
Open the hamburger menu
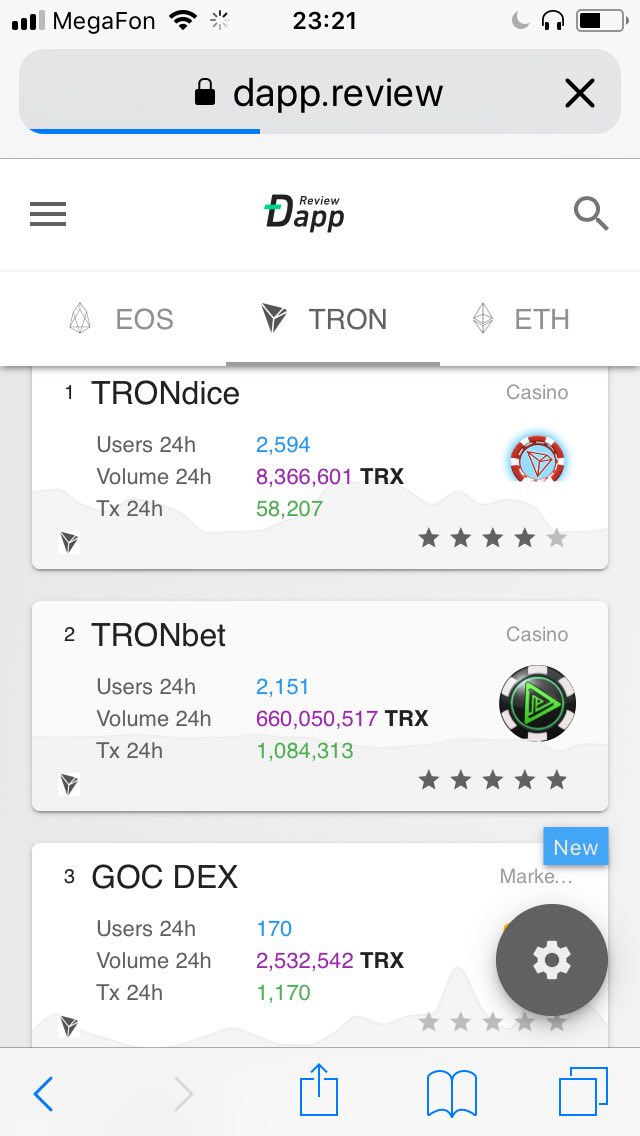click(48, 214)
